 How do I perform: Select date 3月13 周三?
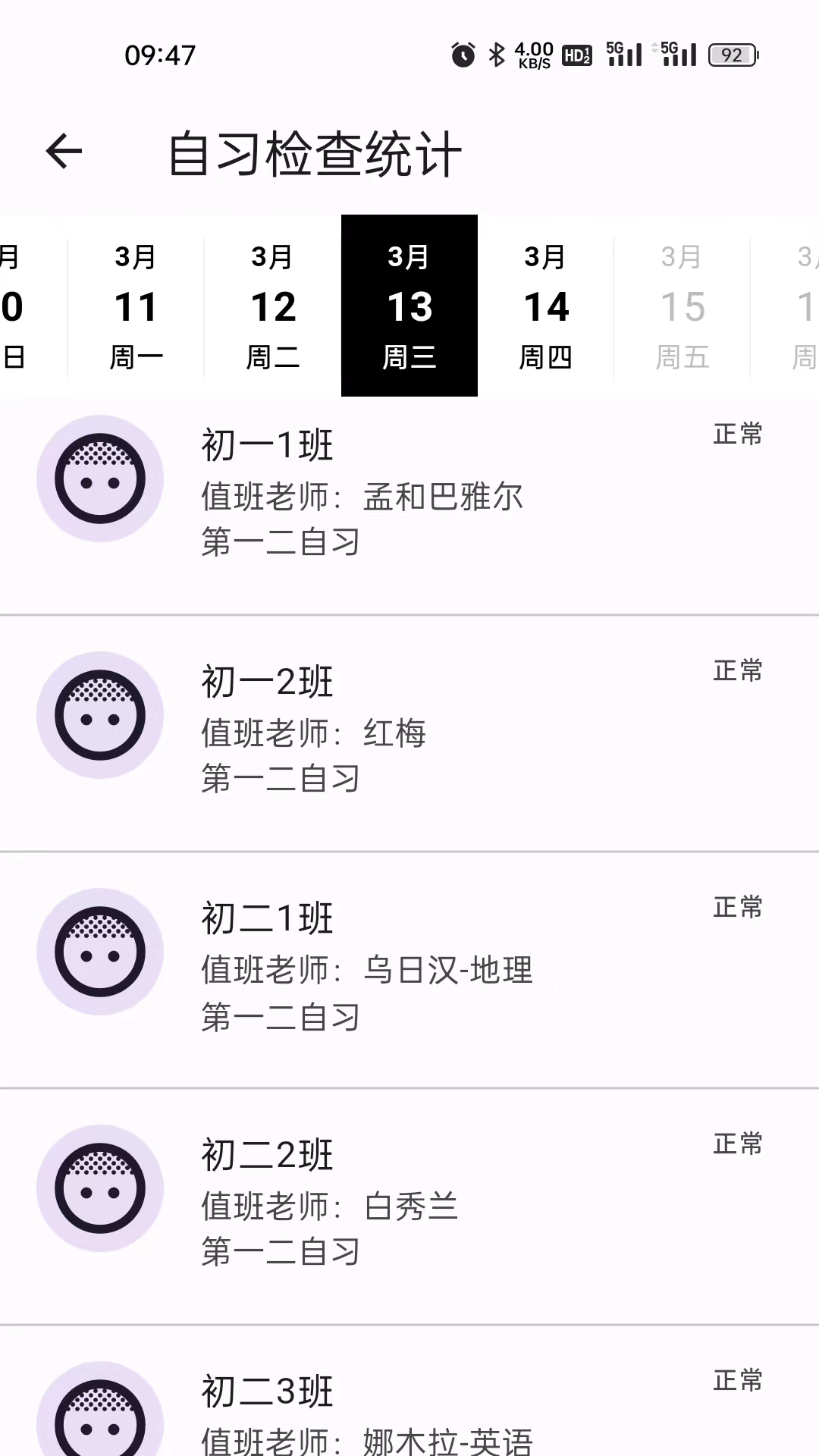(409, 306)
